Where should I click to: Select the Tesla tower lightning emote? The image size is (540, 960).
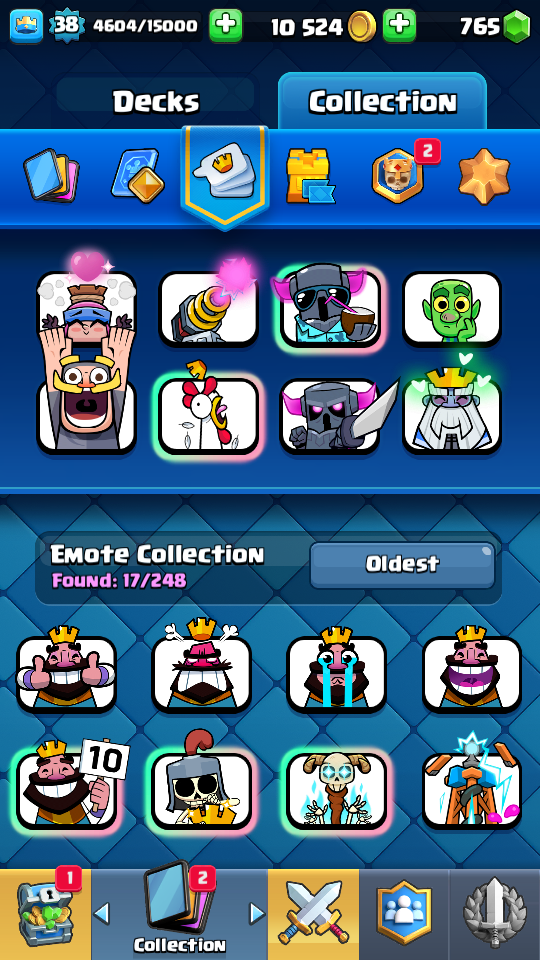(473, 788)
